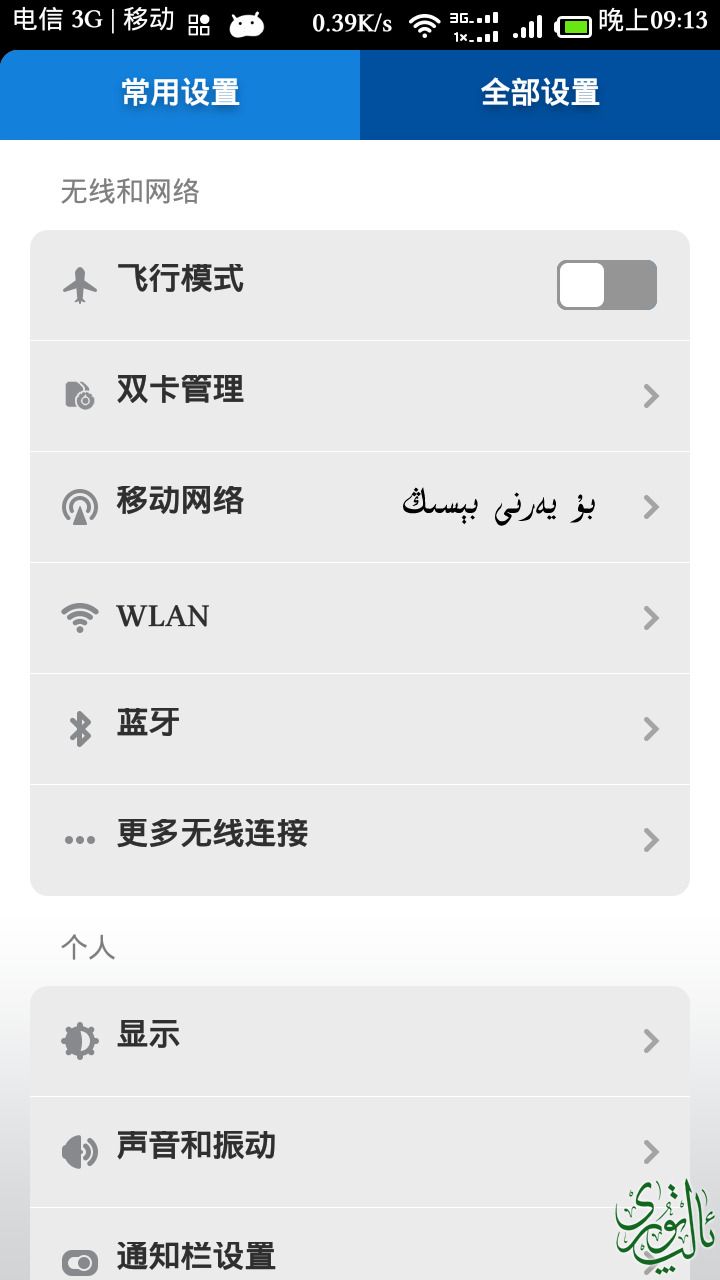The height and width of the screenshot is (1280, 720).
Task: Open 蓝牙 Bluetooth settings
Action: (x=360, y=728)
